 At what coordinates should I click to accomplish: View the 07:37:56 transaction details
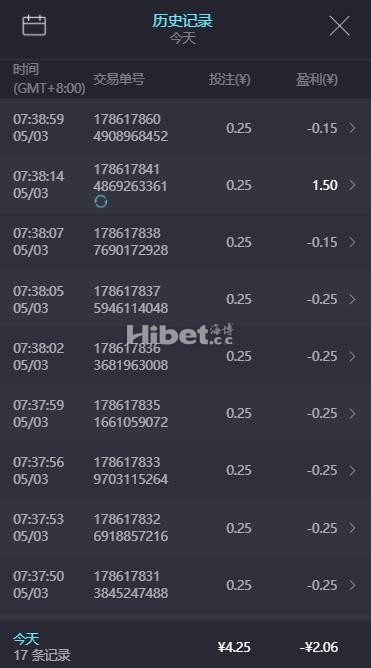tap(185, 470)
